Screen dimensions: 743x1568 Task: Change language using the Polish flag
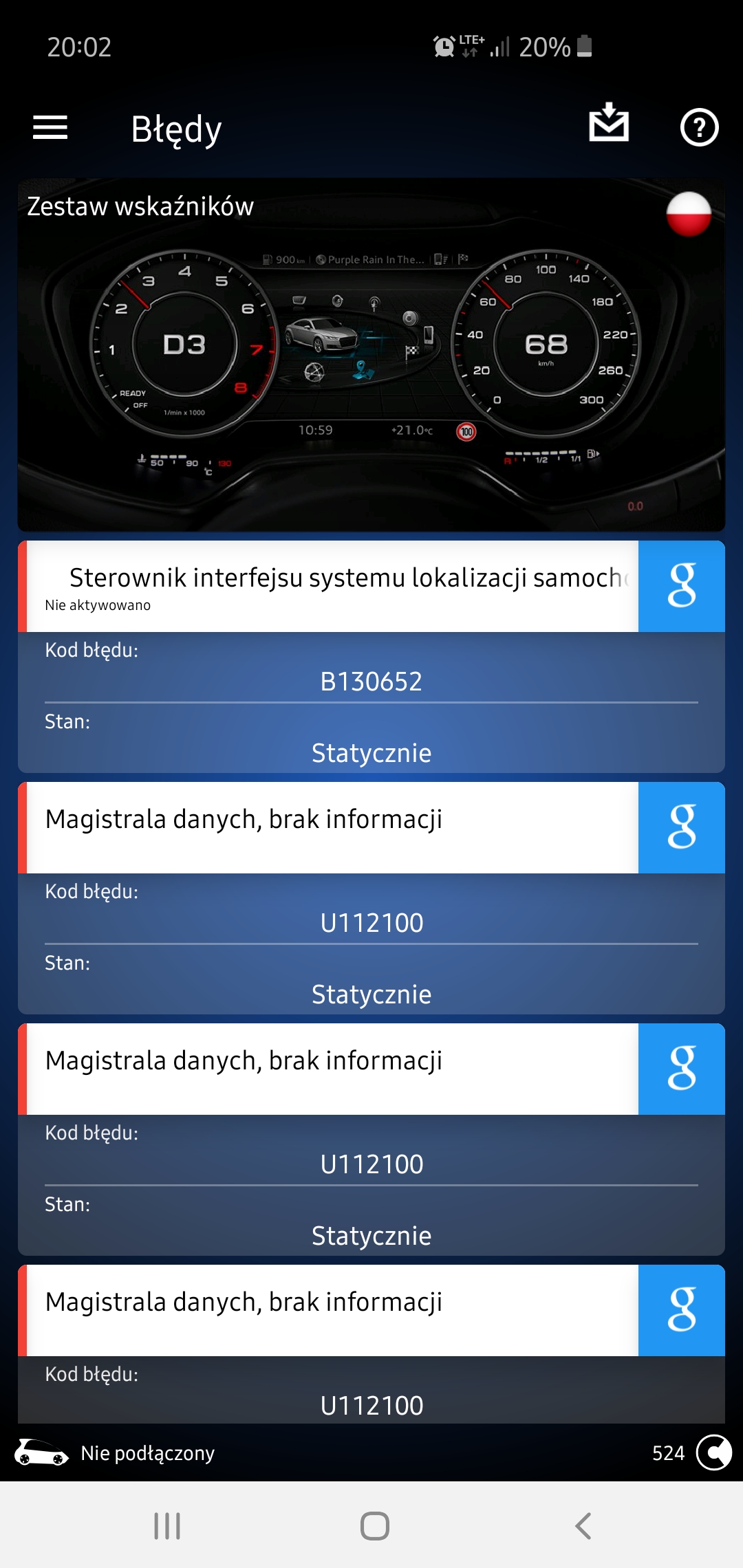(689, 213)
